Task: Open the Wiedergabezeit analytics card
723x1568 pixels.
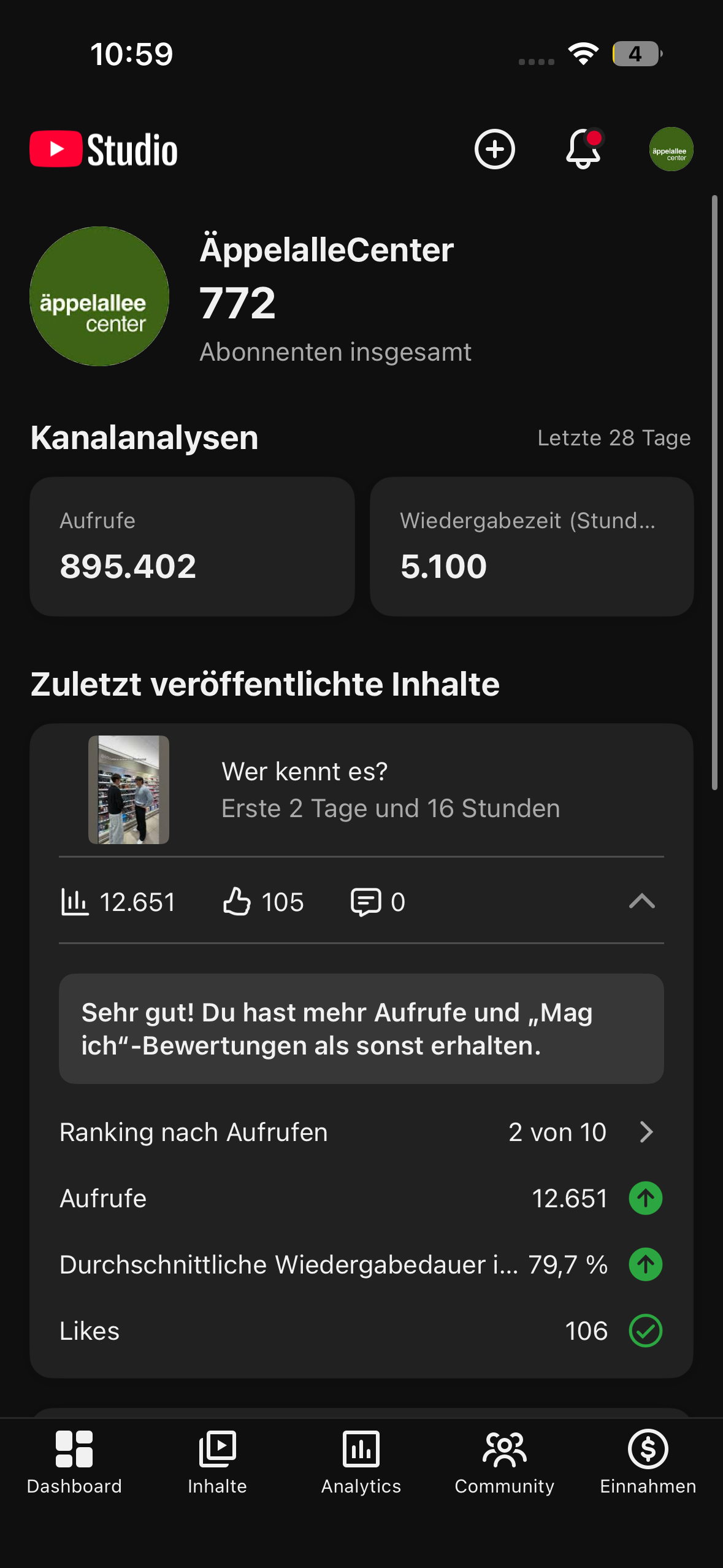Action: point(532,547)
